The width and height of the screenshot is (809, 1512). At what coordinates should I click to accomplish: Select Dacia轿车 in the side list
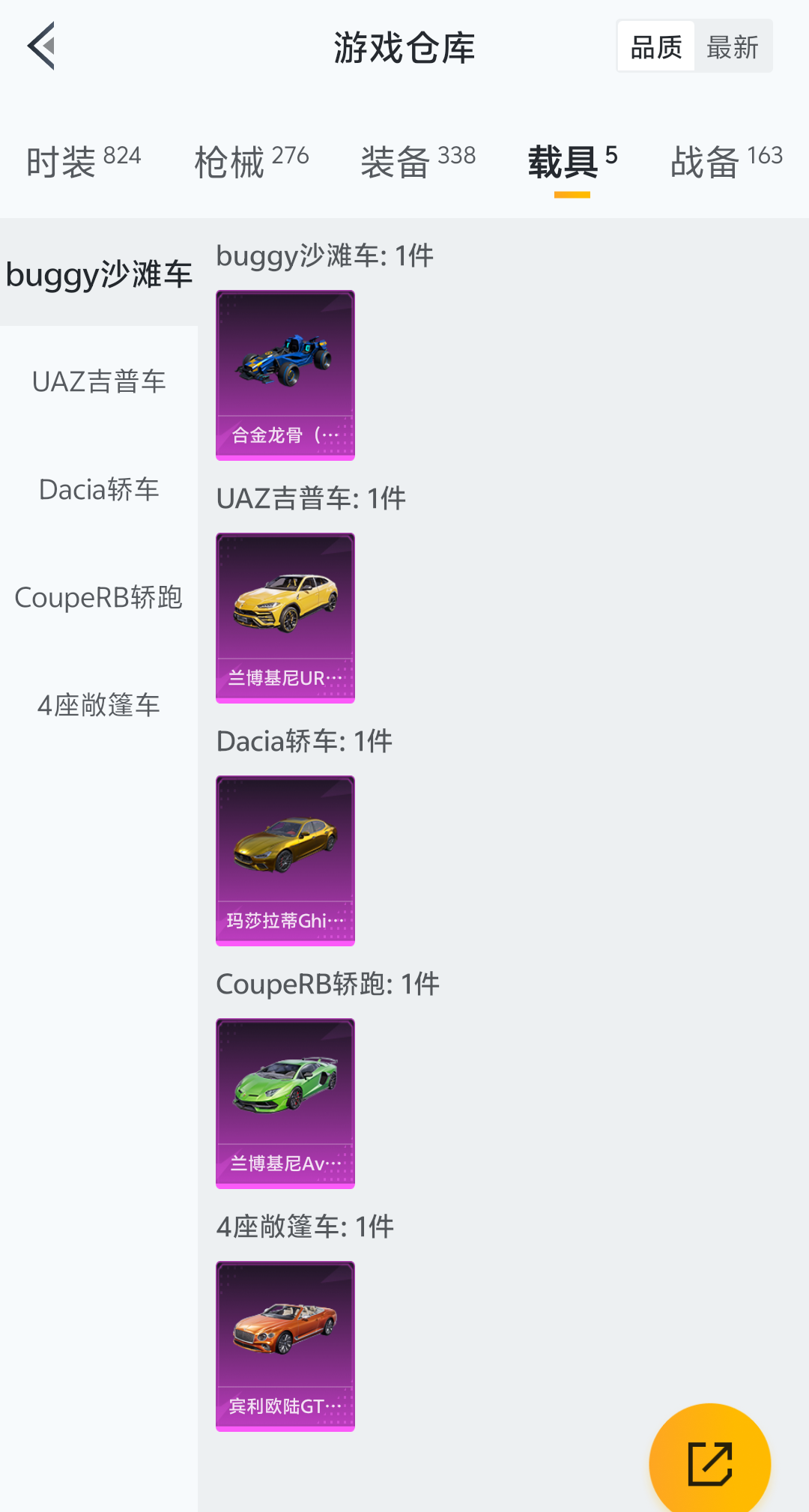point(99,489)
